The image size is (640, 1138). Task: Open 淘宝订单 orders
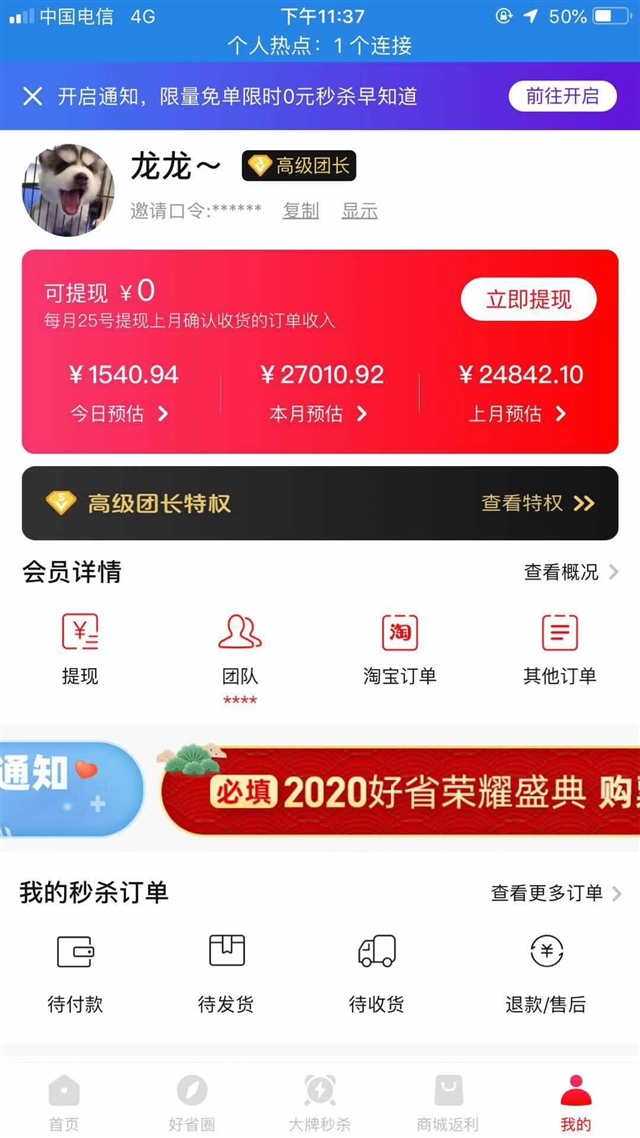[400, 650]
